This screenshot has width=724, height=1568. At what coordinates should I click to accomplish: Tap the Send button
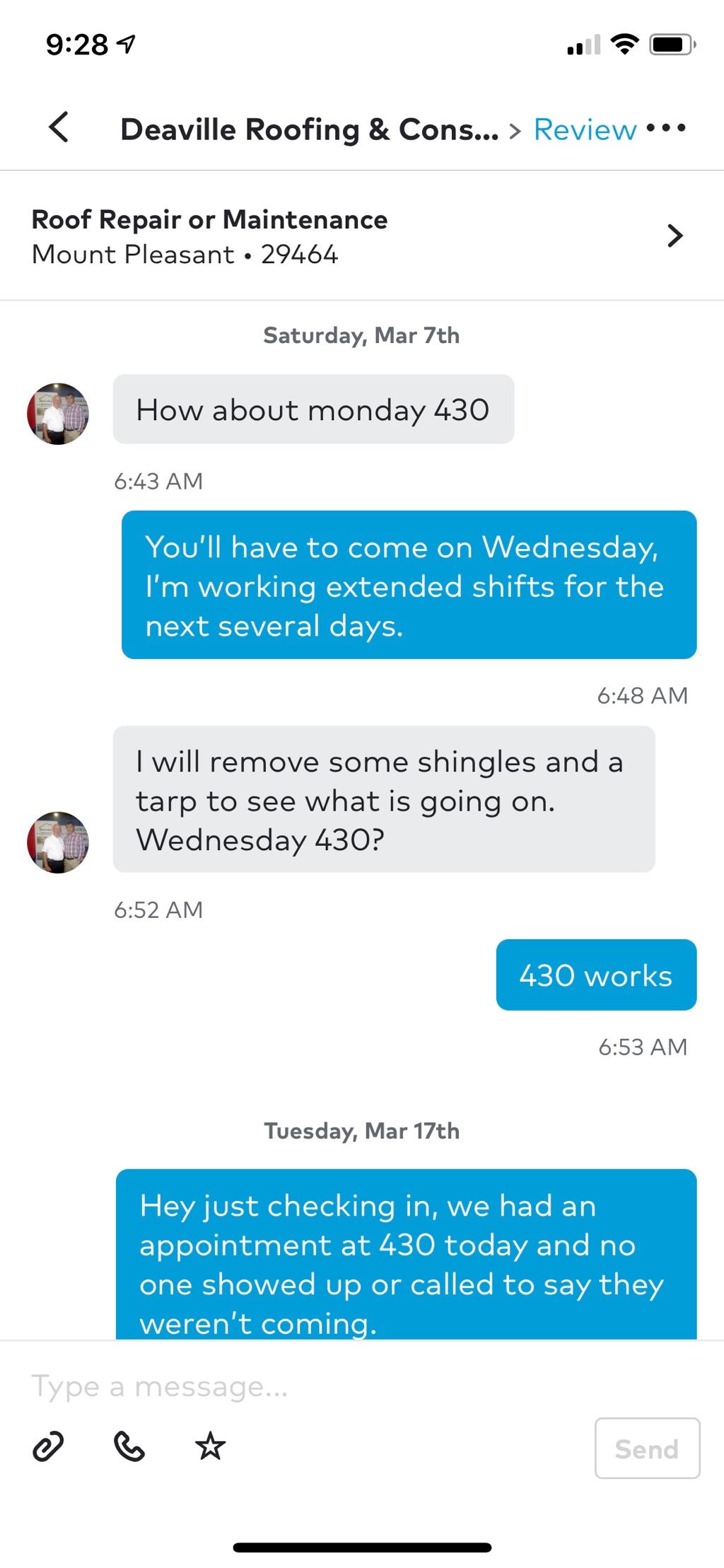click(x=647, y=1448)
